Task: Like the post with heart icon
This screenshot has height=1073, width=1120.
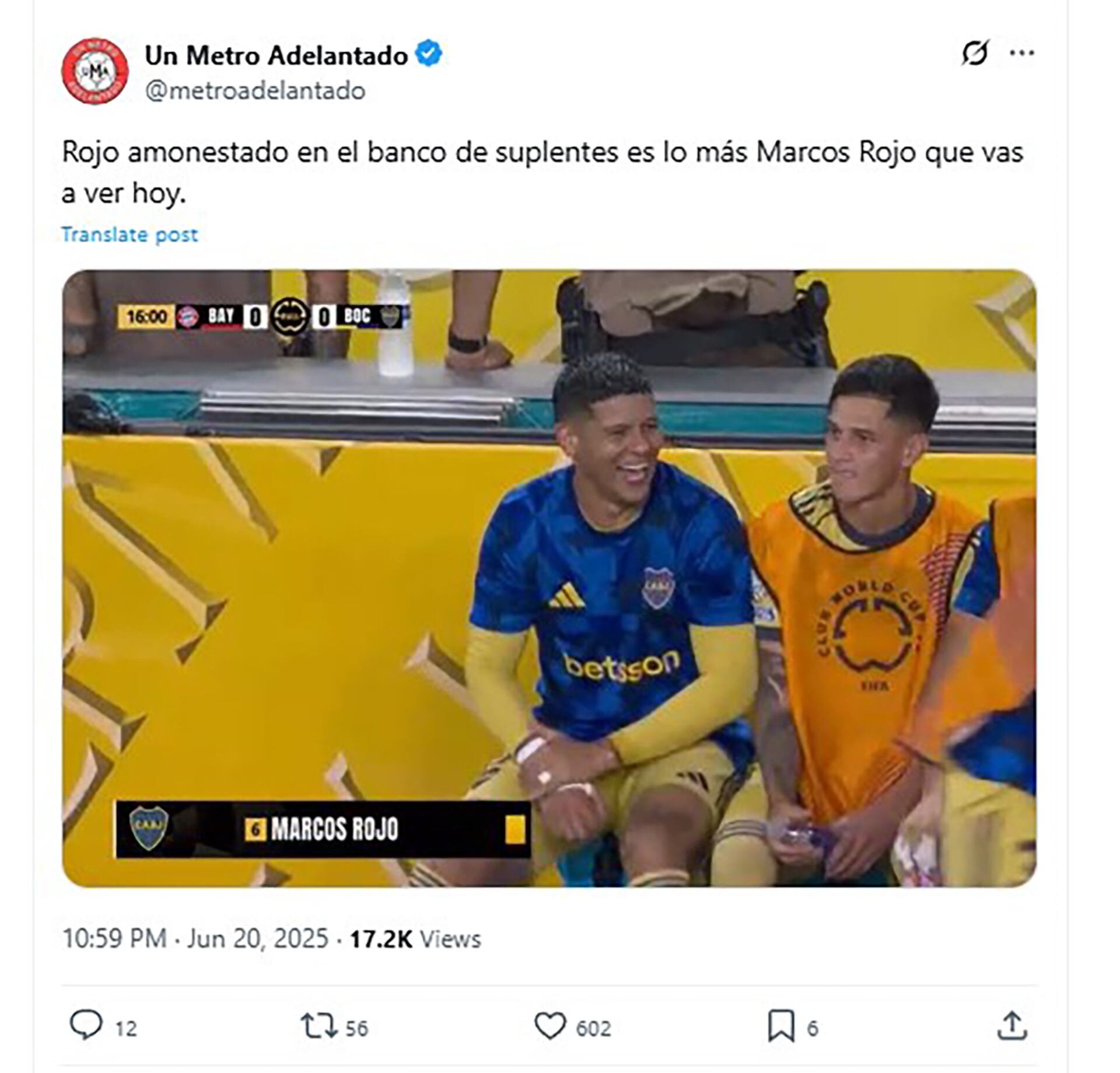Action: pyautogui.click(x=550, y=1026)
